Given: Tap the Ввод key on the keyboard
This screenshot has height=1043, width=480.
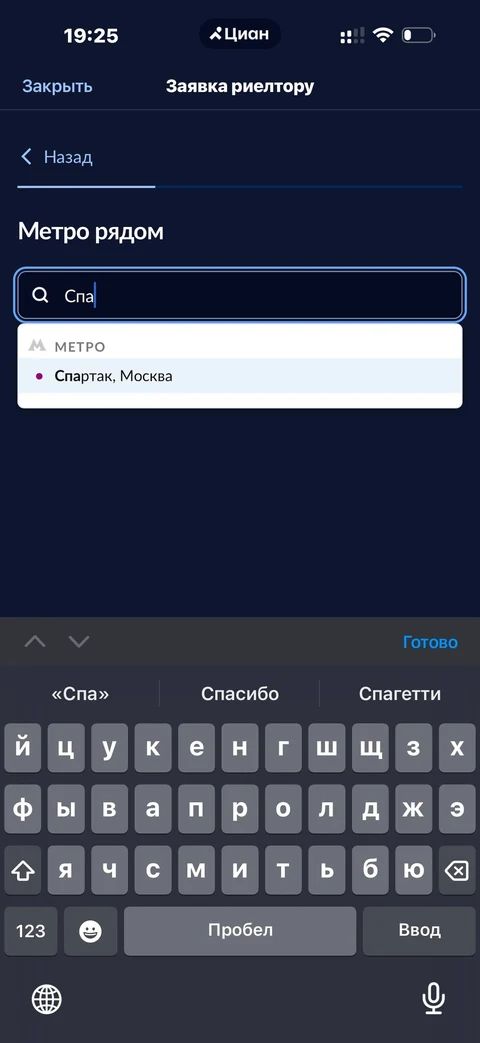Looking at the screenshot, I should coord(420,931).
